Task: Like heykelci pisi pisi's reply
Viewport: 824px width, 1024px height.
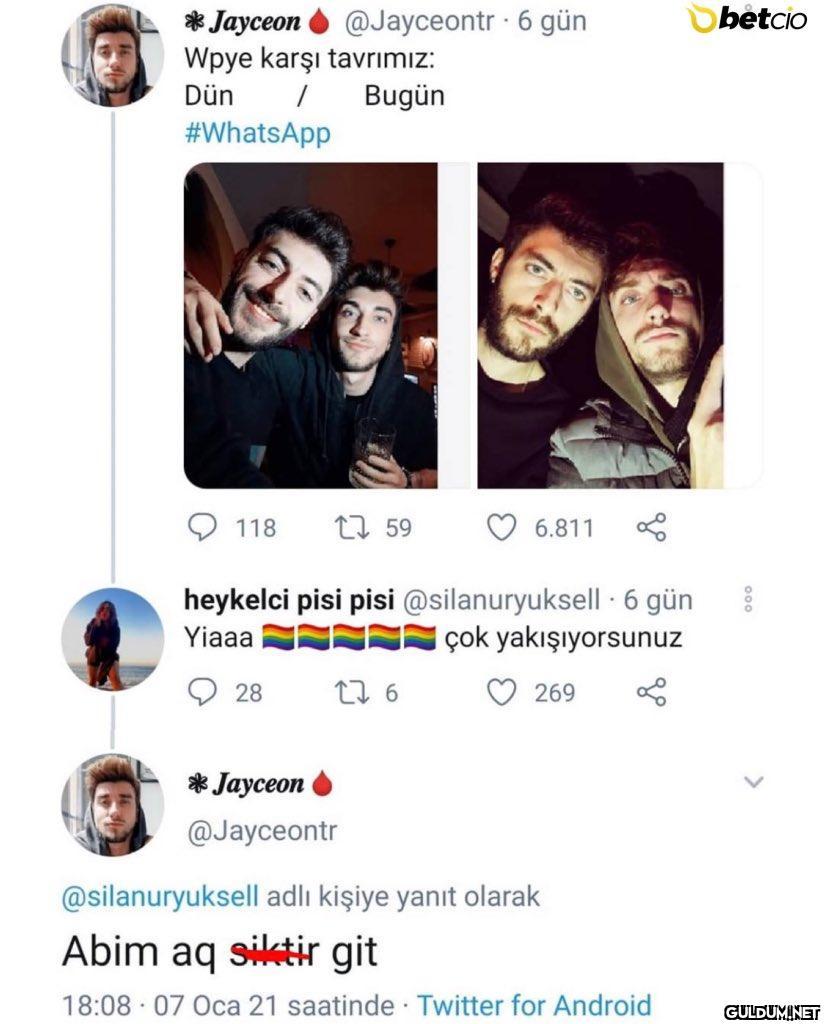Action: tap(501, 692)
